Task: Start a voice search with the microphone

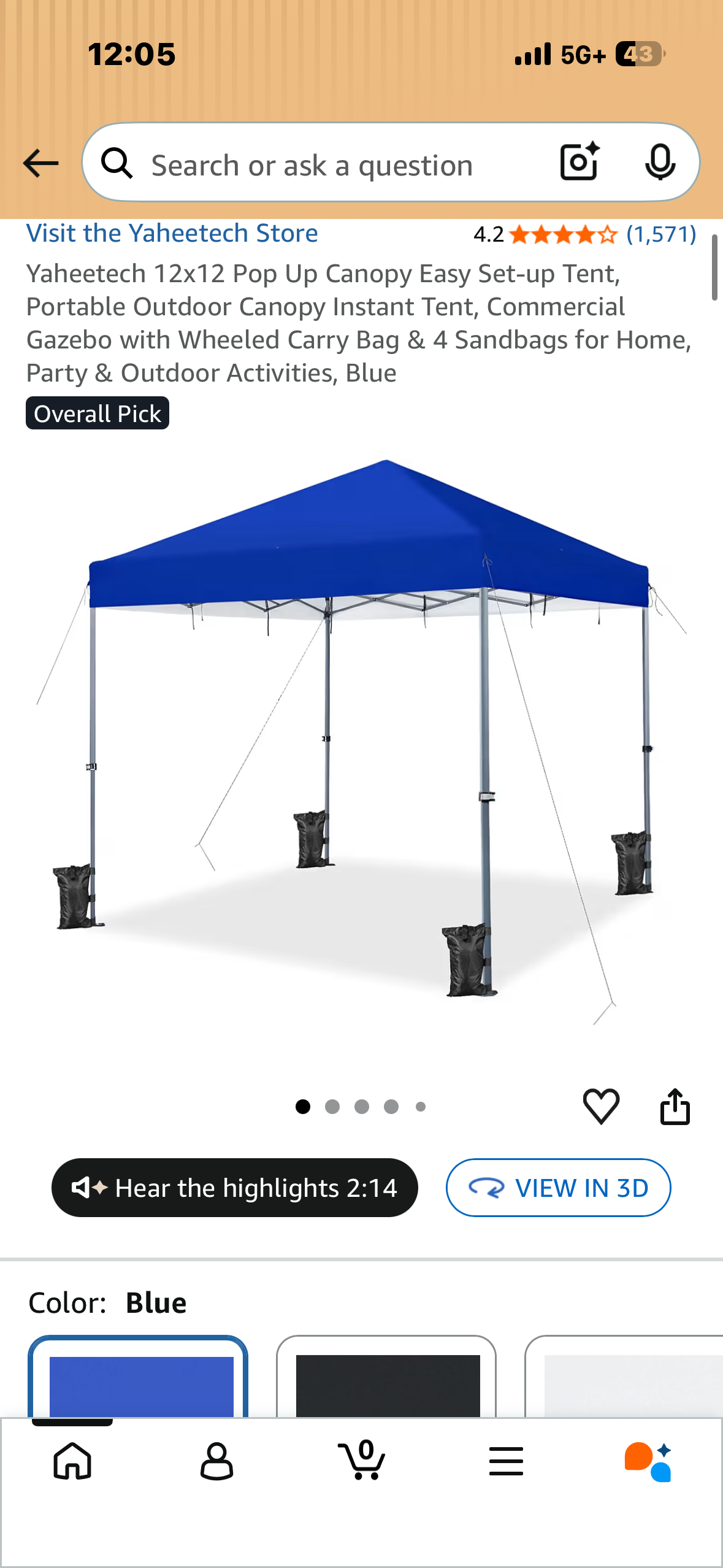Action: (660, 163)
